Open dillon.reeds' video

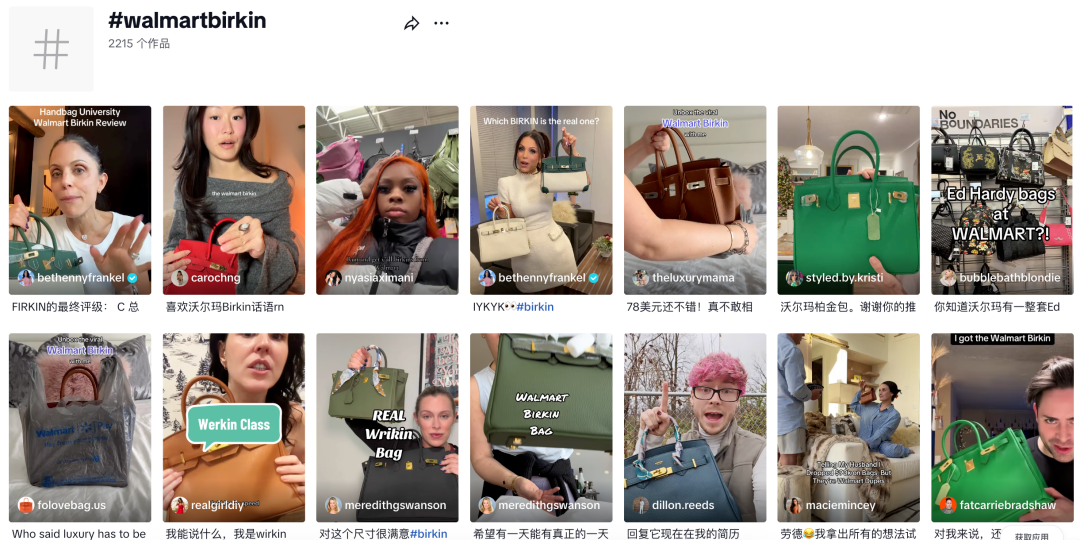695,425
